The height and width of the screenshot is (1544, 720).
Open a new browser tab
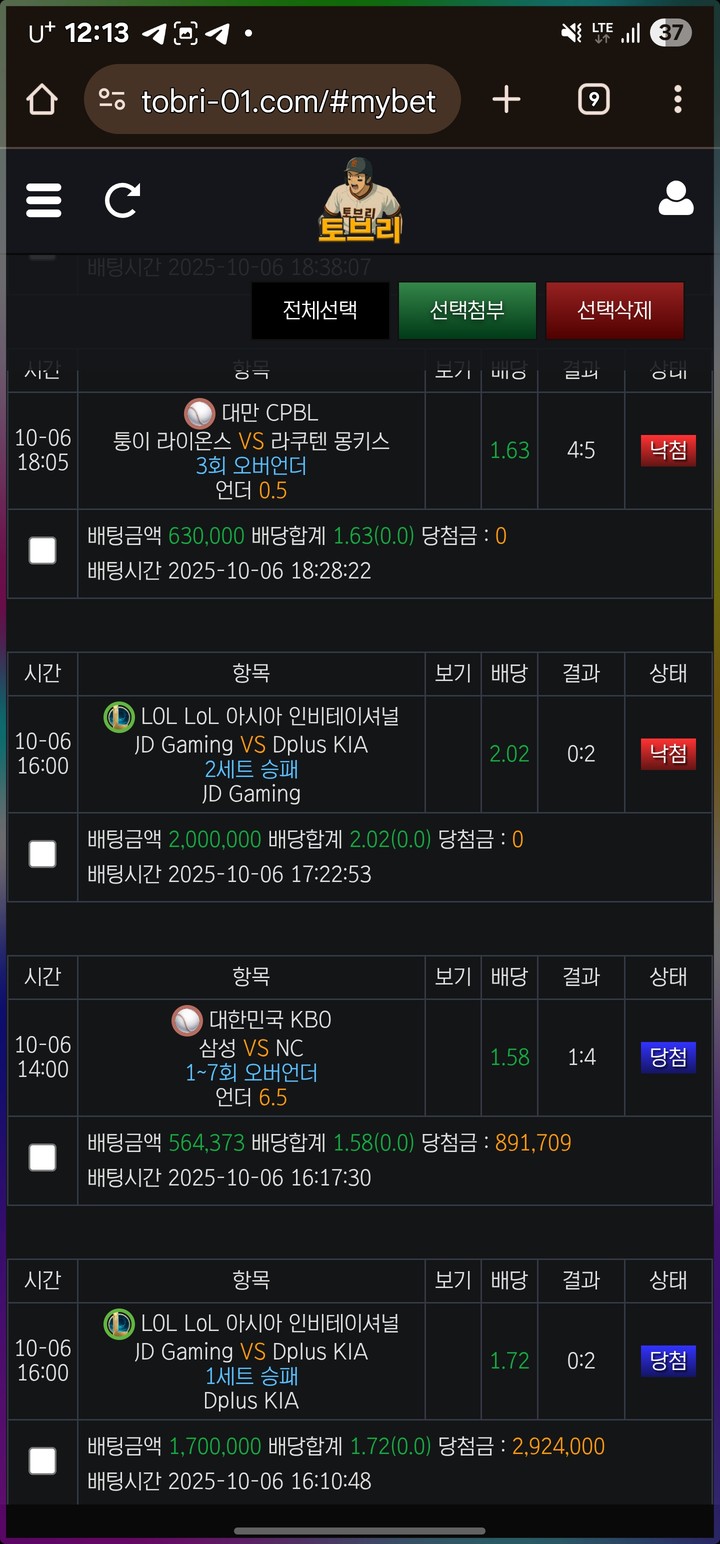(507, 99)
